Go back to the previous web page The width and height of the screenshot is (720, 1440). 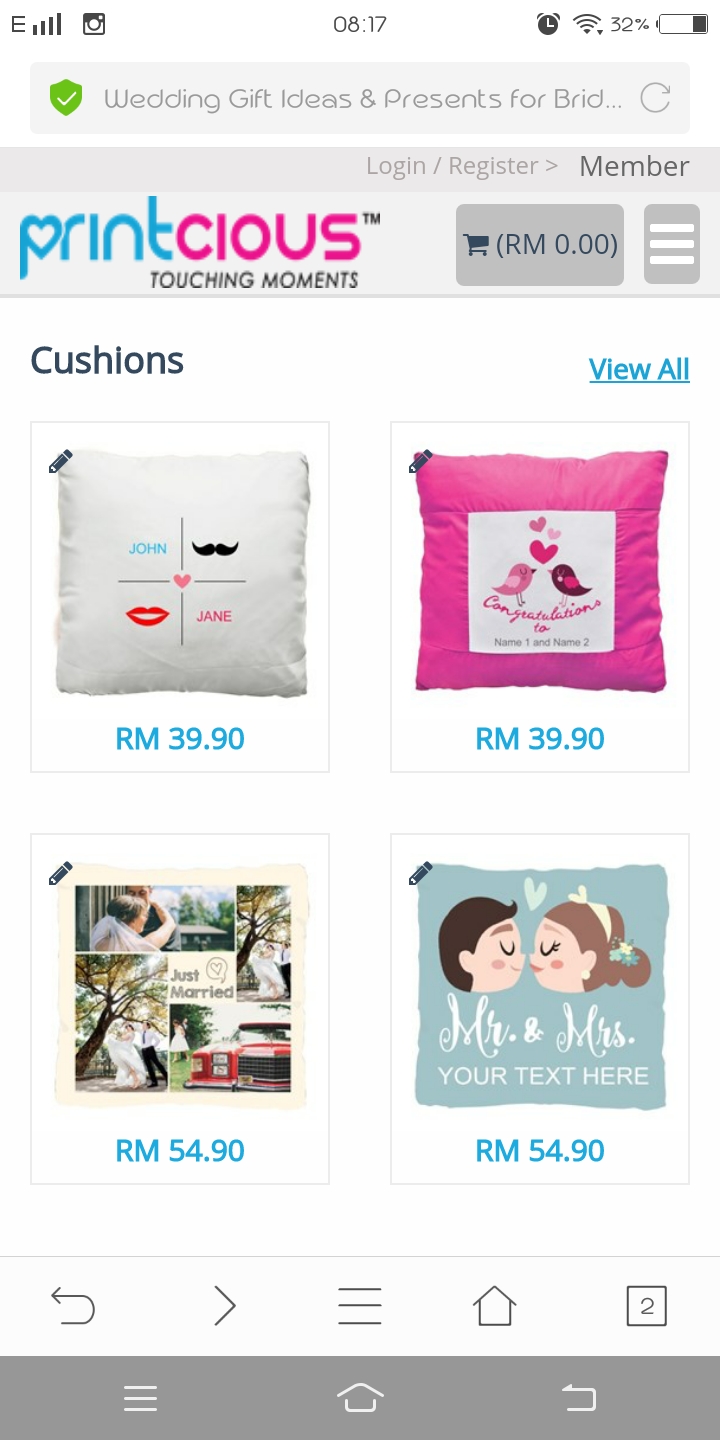point(73,1306)
